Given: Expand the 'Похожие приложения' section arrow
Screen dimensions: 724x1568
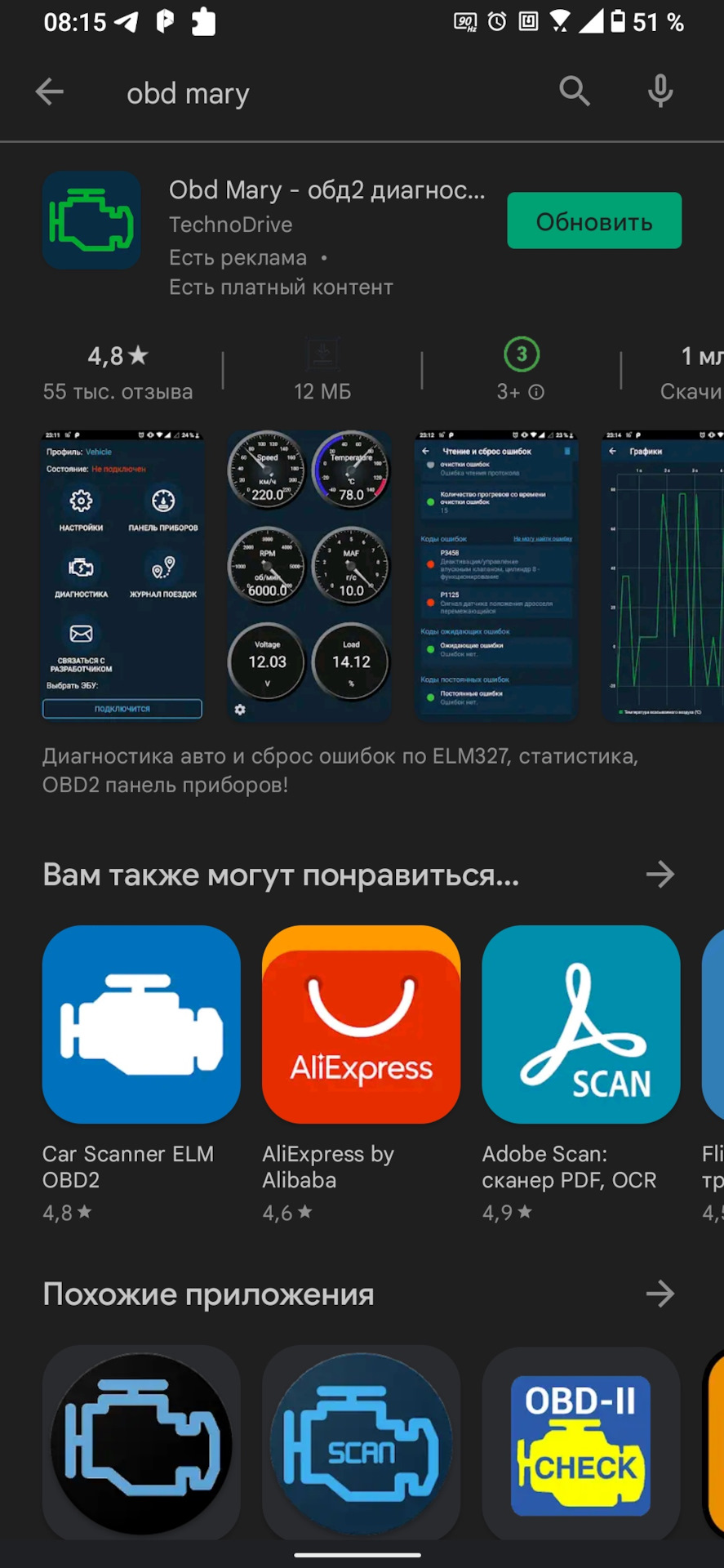Looking at the screenshot, I should pos(660,1294).
